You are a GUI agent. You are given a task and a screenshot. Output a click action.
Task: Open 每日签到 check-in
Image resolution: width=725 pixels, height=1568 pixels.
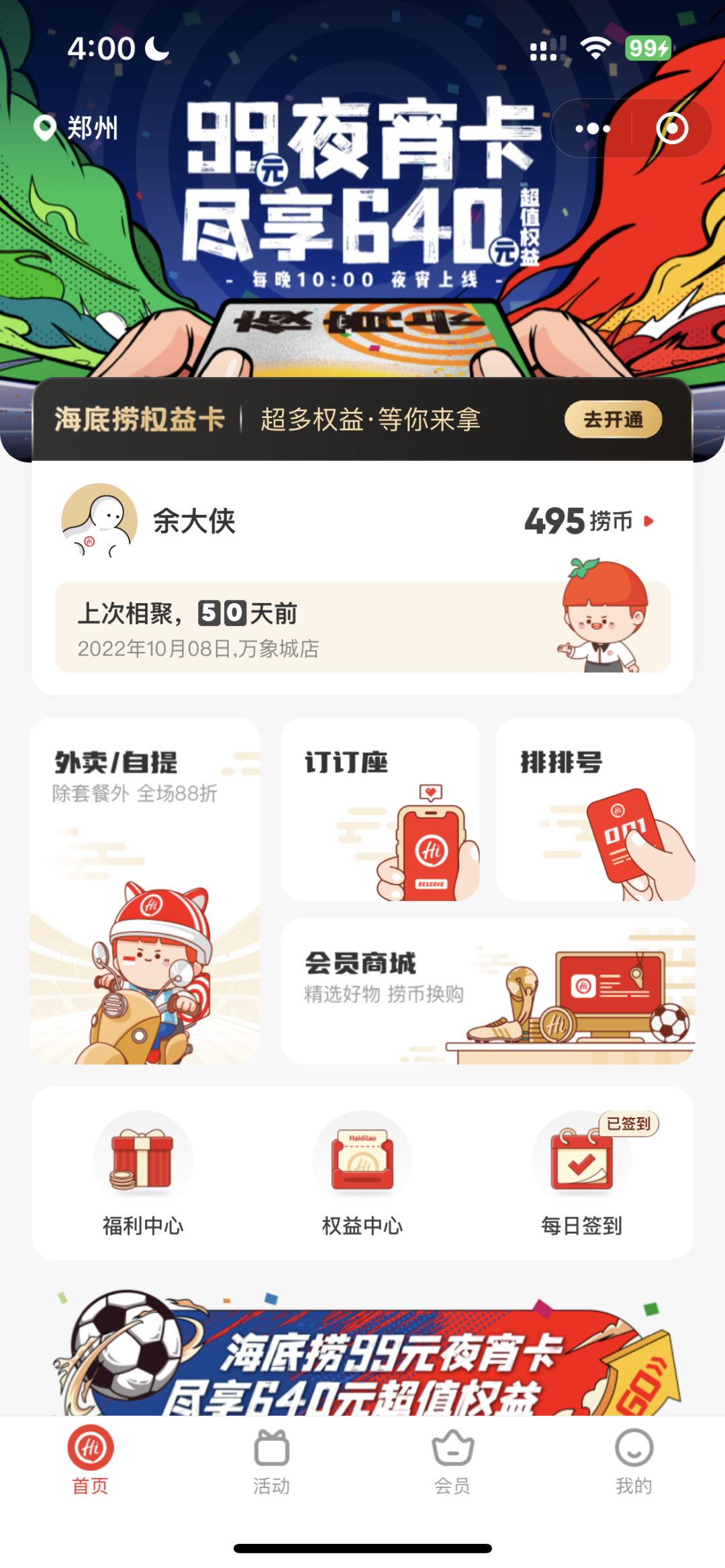(x=581, y=1172)
